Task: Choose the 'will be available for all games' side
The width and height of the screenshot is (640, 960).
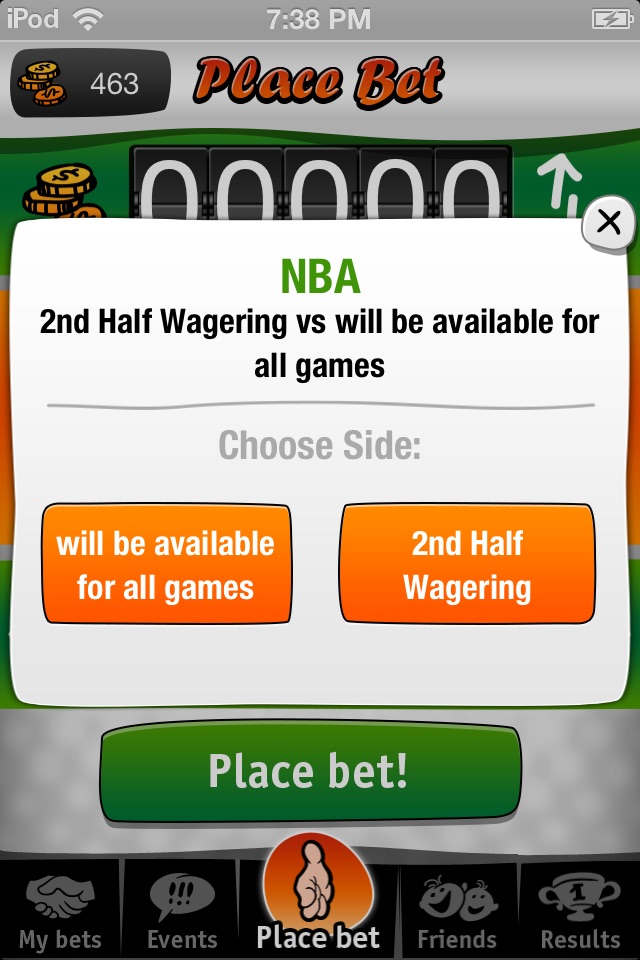Action: tap(166, 564)
